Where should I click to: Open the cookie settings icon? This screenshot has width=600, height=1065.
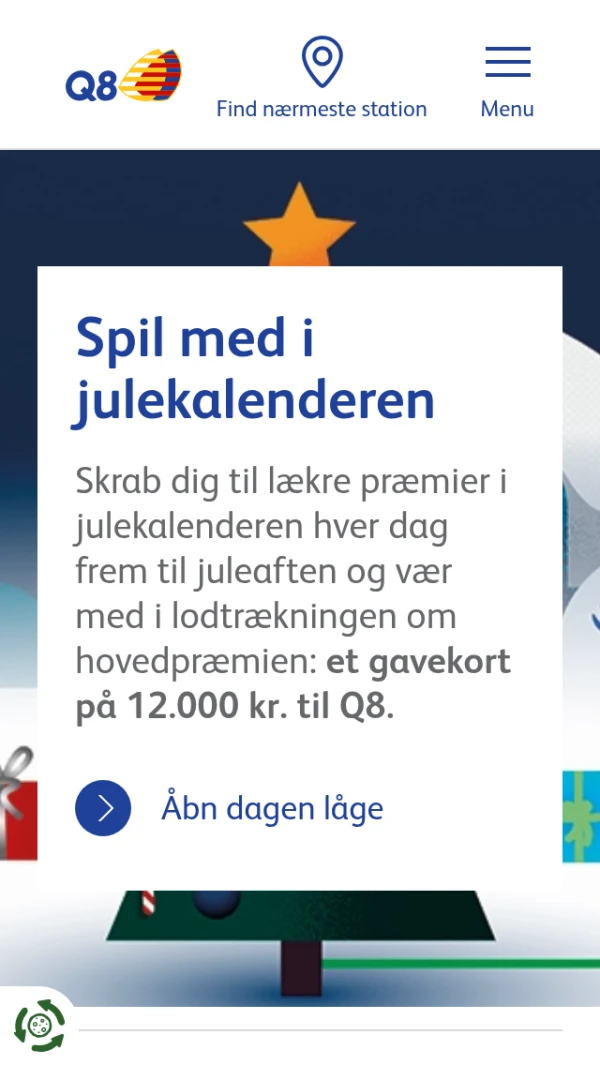click(x=39, y=1025)
